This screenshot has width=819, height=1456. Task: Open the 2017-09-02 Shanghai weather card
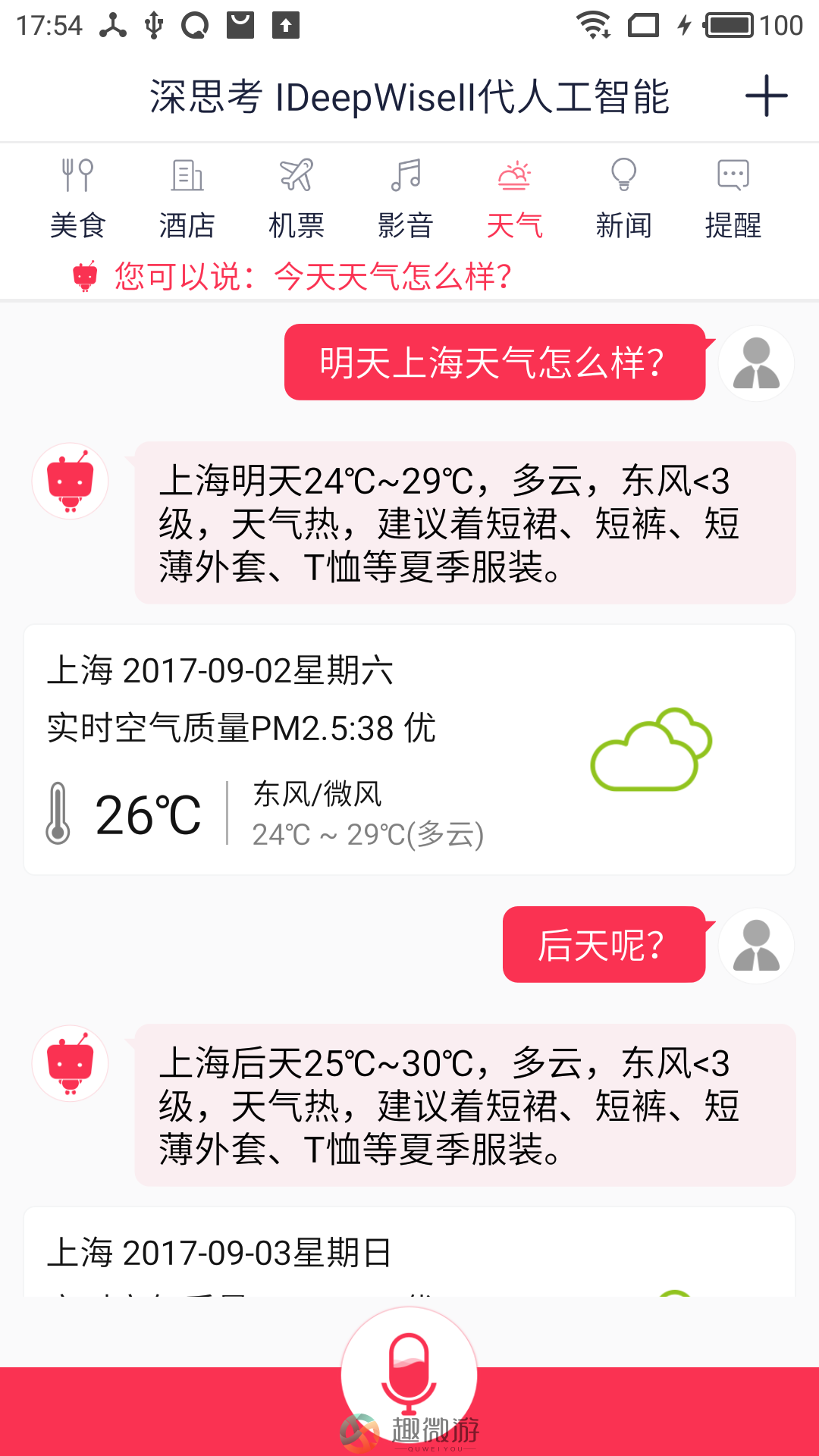pos(409,749)
